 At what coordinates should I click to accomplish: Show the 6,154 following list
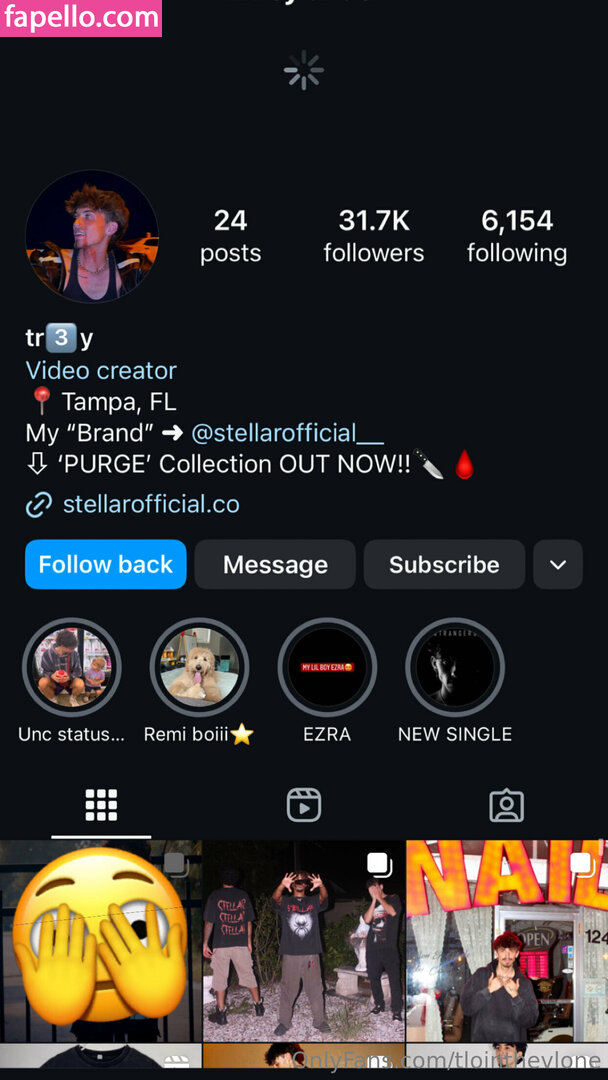point(517,236)
